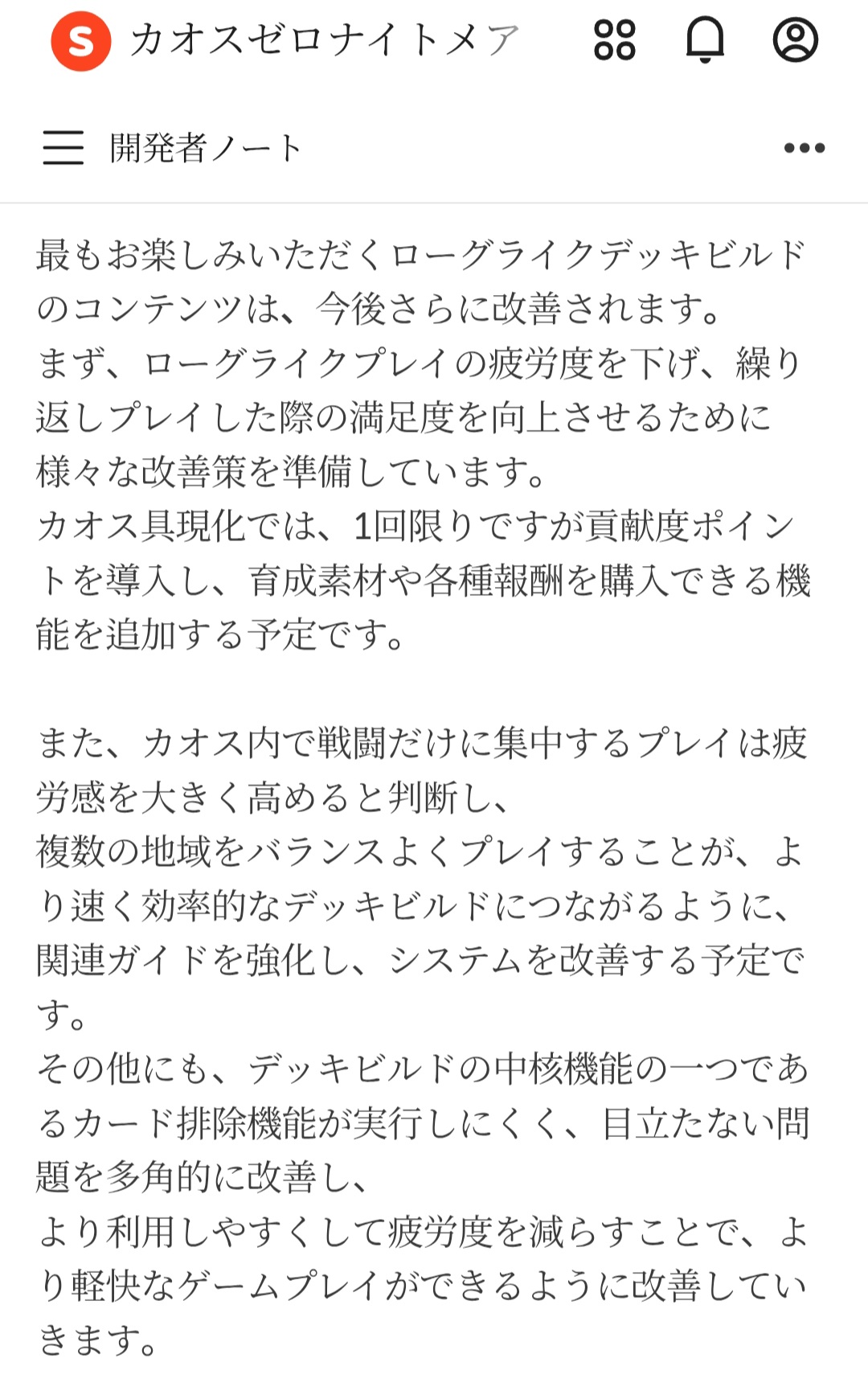Open the four-circle apps grid icon

[x=615, y=40]
